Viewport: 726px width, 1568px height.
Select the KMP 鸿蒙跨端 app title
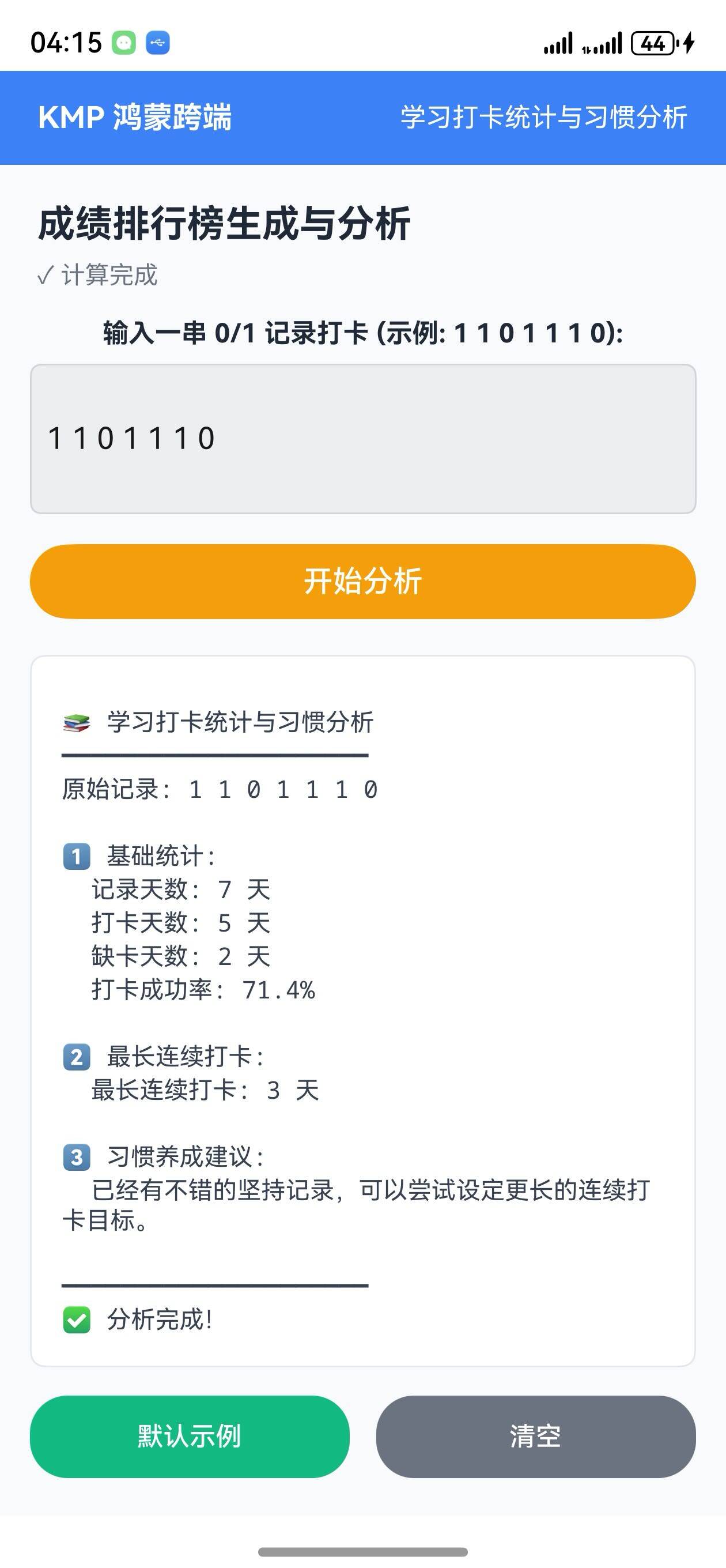(138, 117)
